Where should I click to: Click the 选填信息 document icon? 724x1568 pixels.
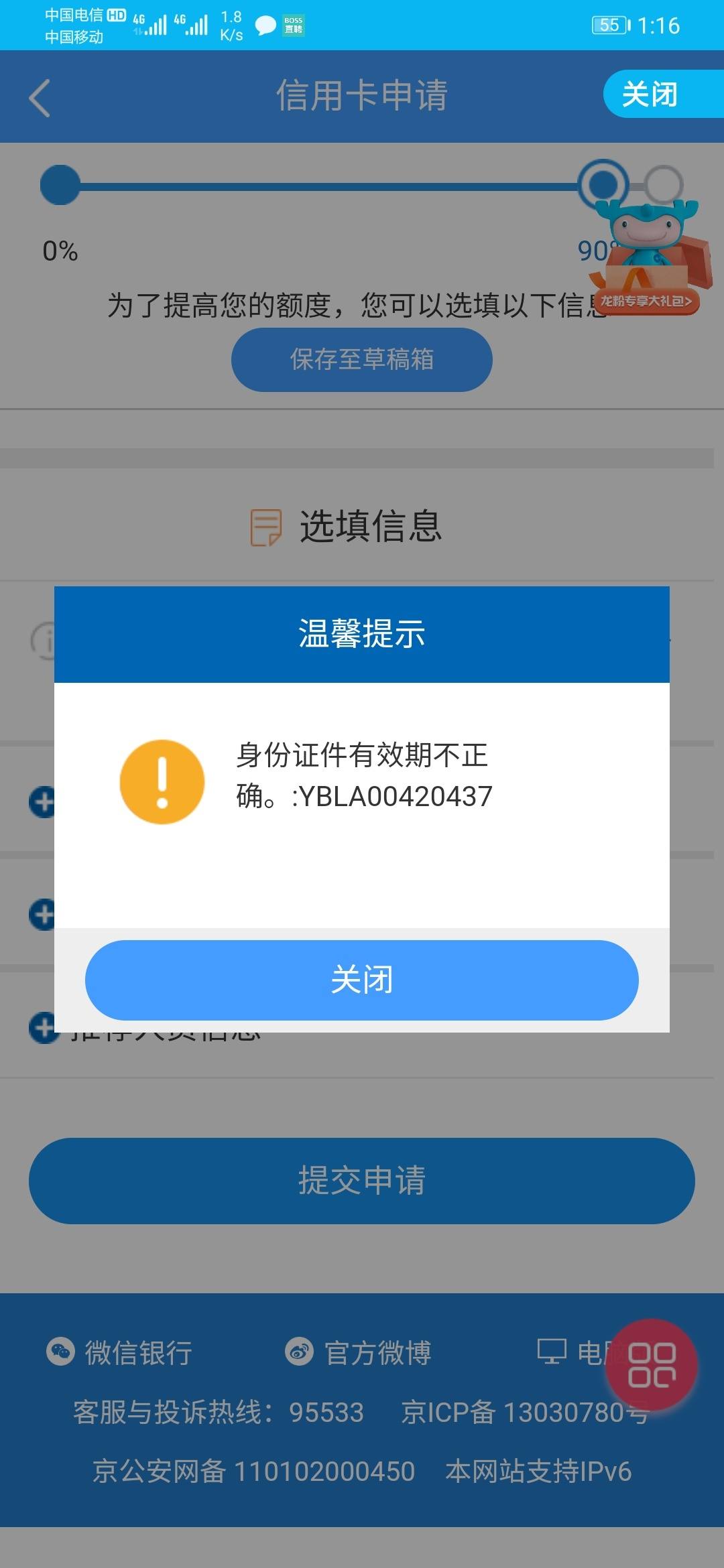coord(263,527)
